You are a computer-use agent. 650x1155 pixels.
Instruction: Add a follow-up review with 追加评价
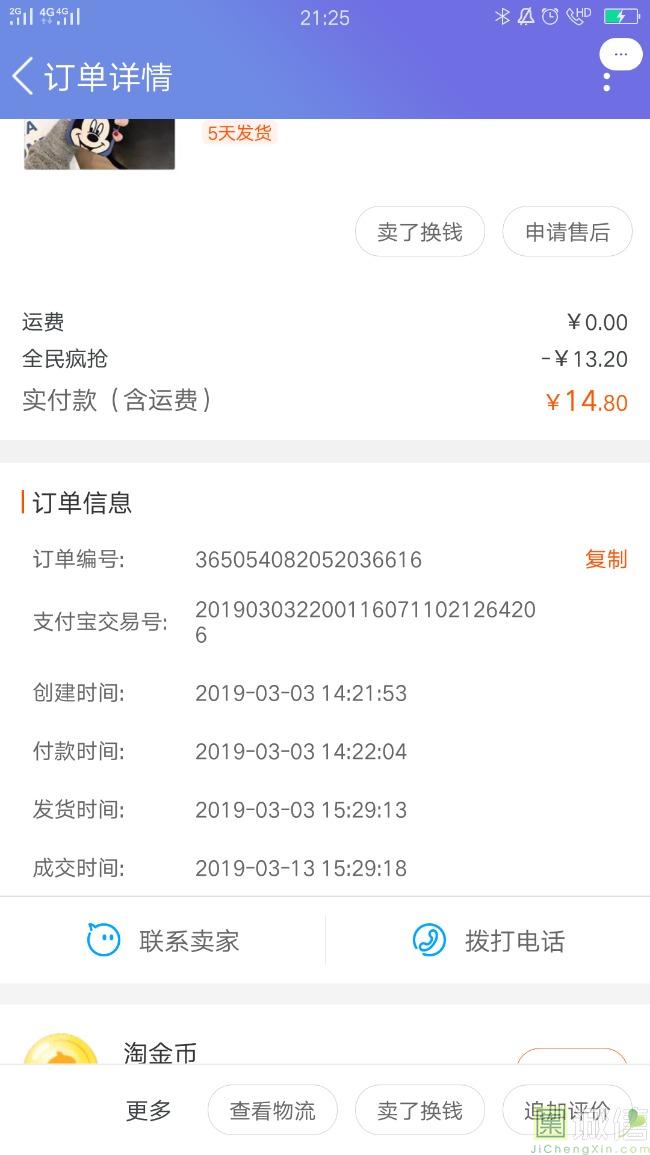(567, 1110)
